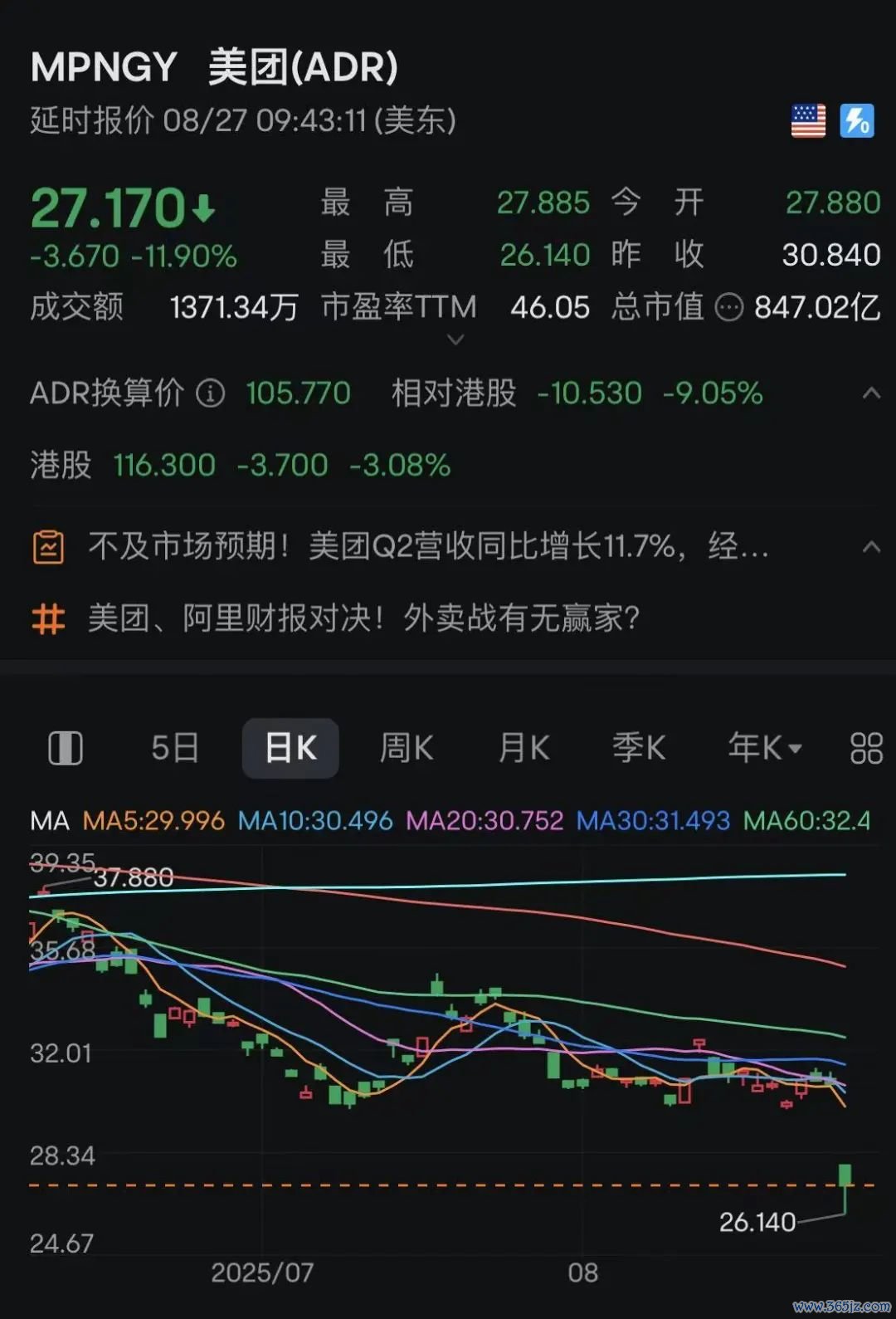This screenshot has height=1319, width=896.
Task: Open the 美团、阿里财报对决 topic
Action: pyautogui.click(x=363, y=618)
